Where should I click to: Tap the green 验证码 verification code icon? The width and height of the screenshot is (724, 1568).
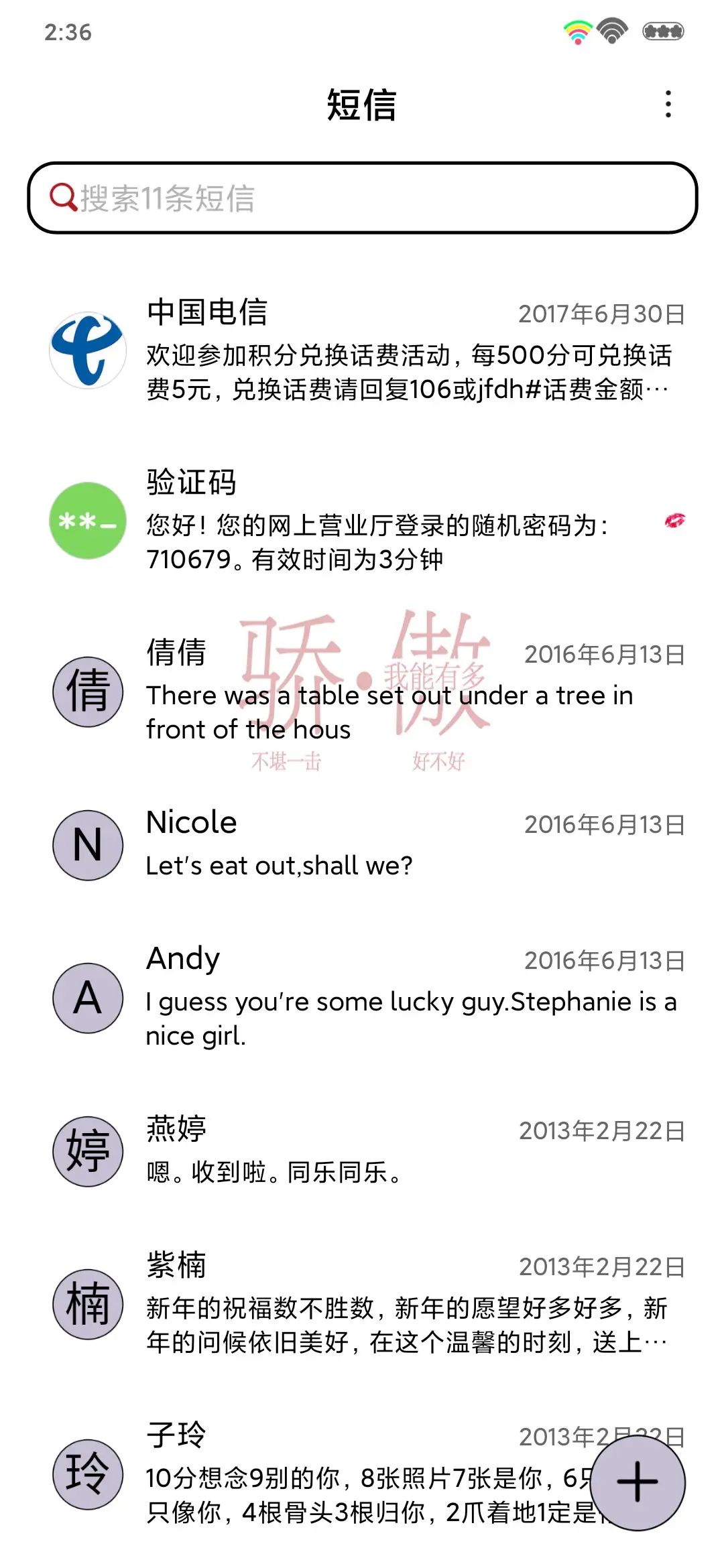pos(87,522)
